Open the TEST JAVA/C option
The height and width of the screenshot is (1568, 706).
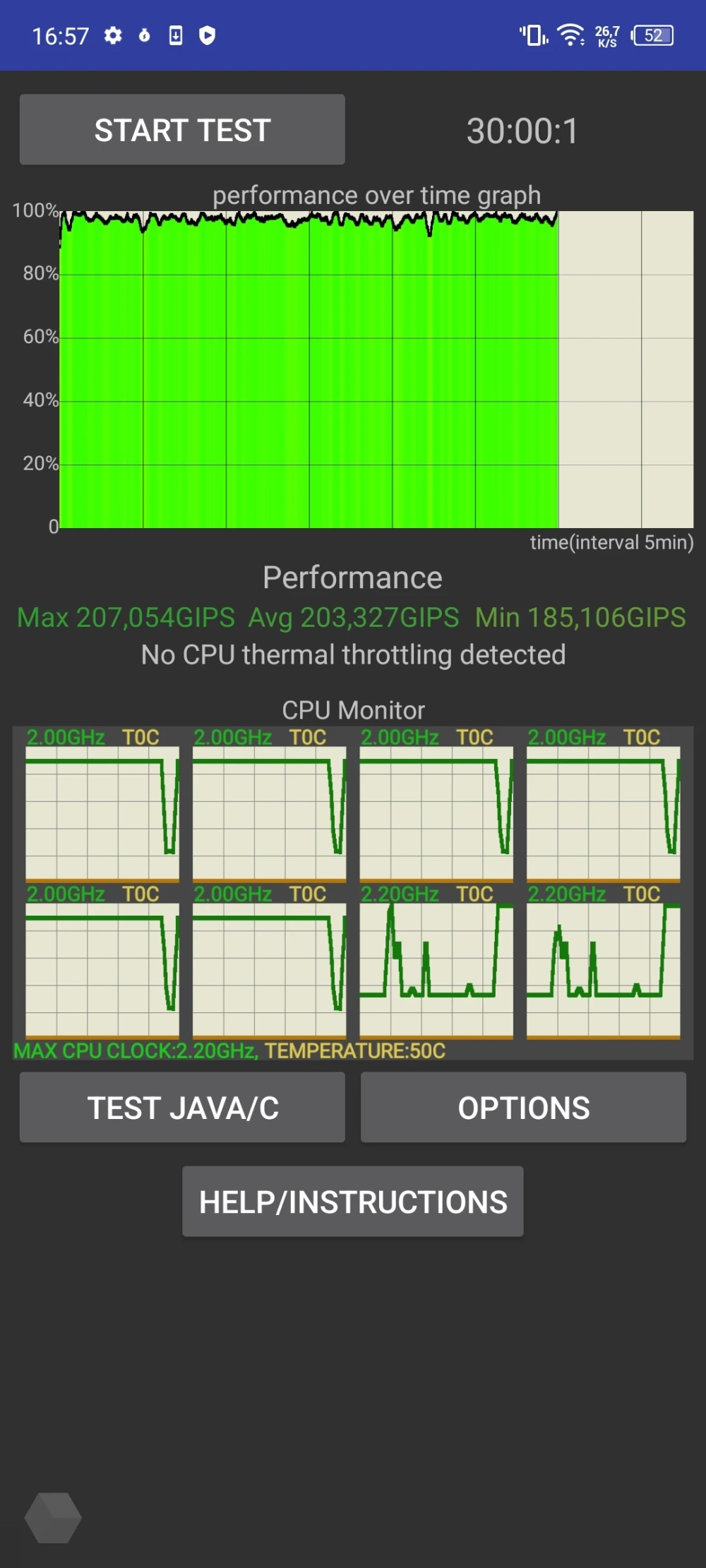(182, 1107)
